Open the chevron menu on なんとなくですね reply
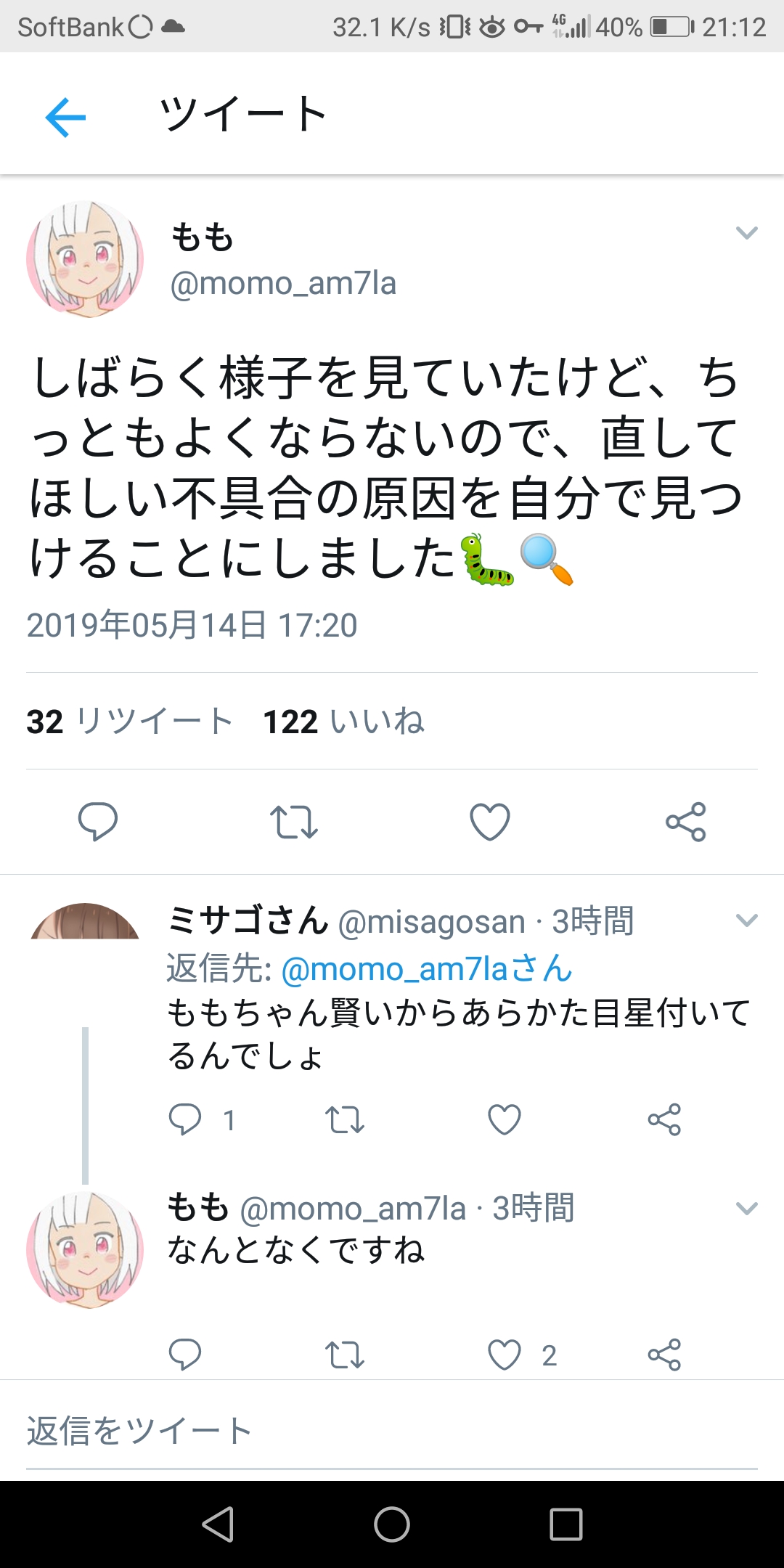The height and width of the screenshot is (1568, 784). (x=746, y=1208)
